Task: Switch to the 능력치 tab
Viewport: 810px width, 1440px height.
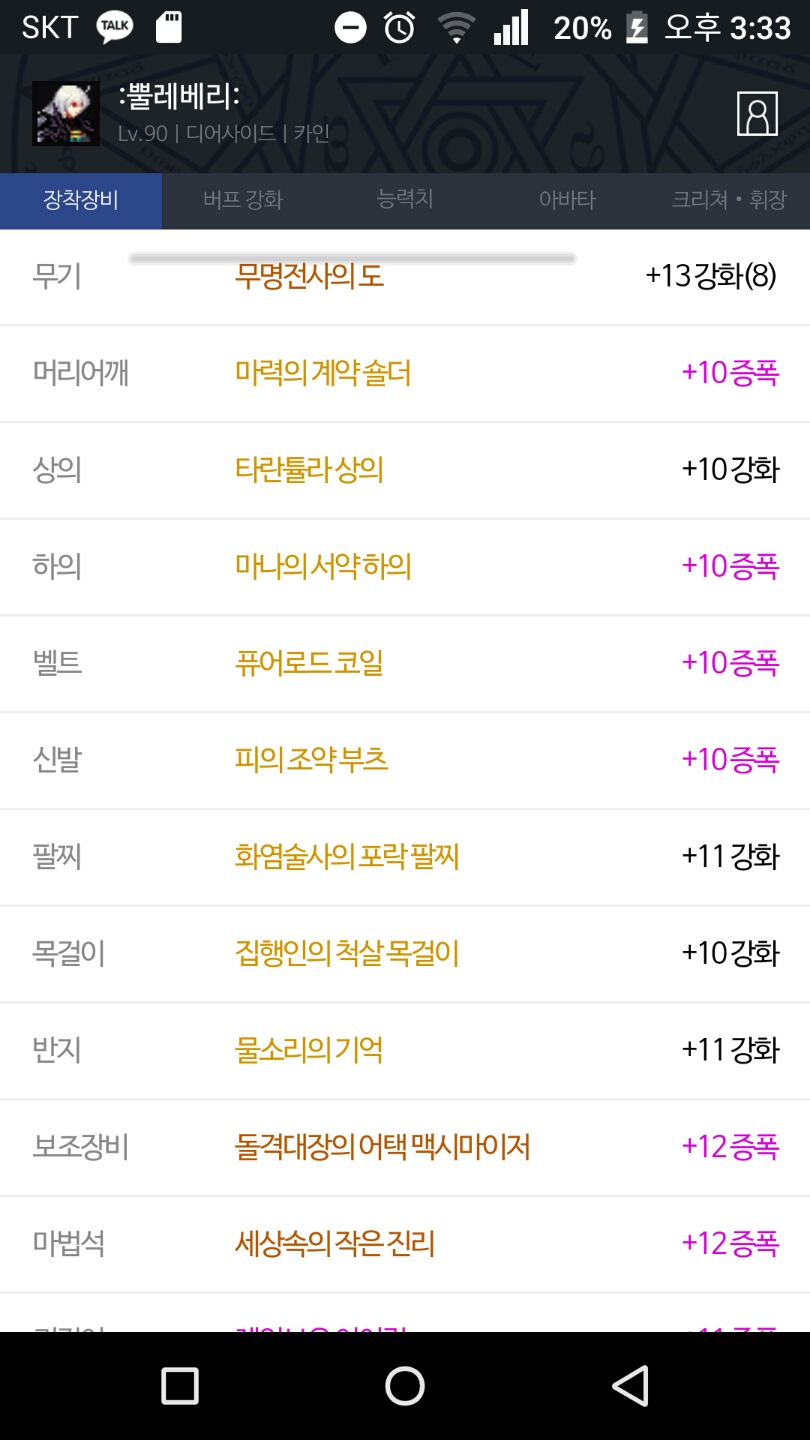Action: pyautogui.click(x=405, y=200)
